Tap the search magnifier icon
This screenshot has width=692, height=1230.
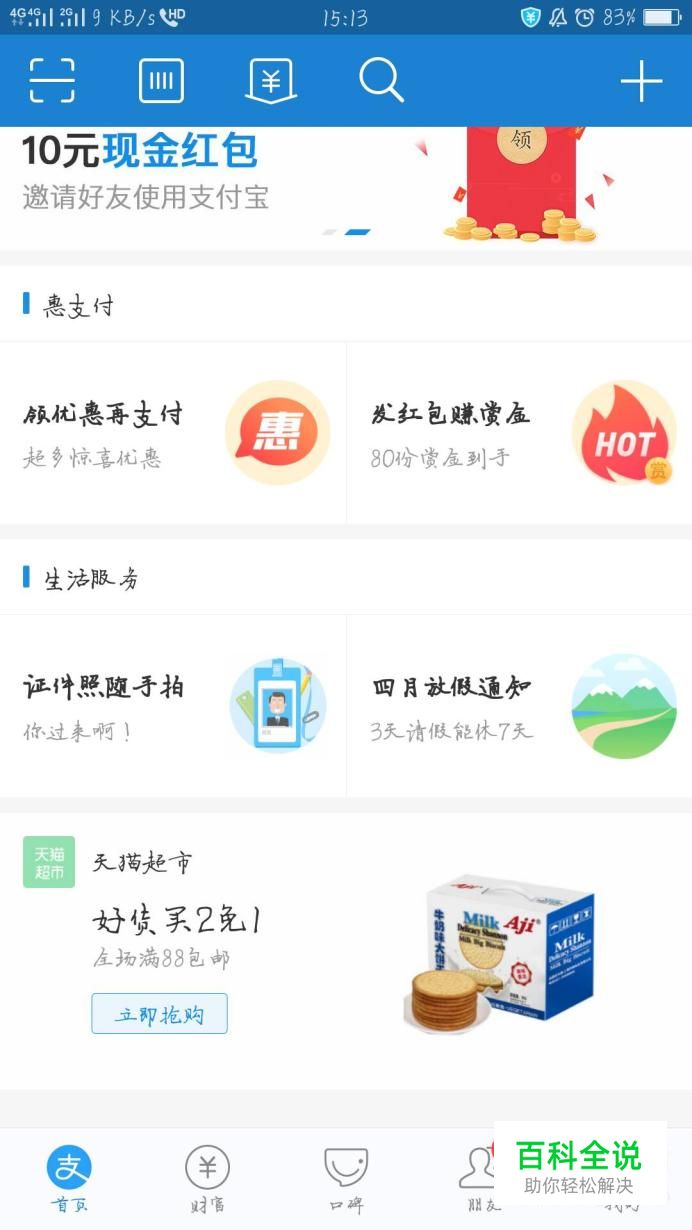point(381,80)
